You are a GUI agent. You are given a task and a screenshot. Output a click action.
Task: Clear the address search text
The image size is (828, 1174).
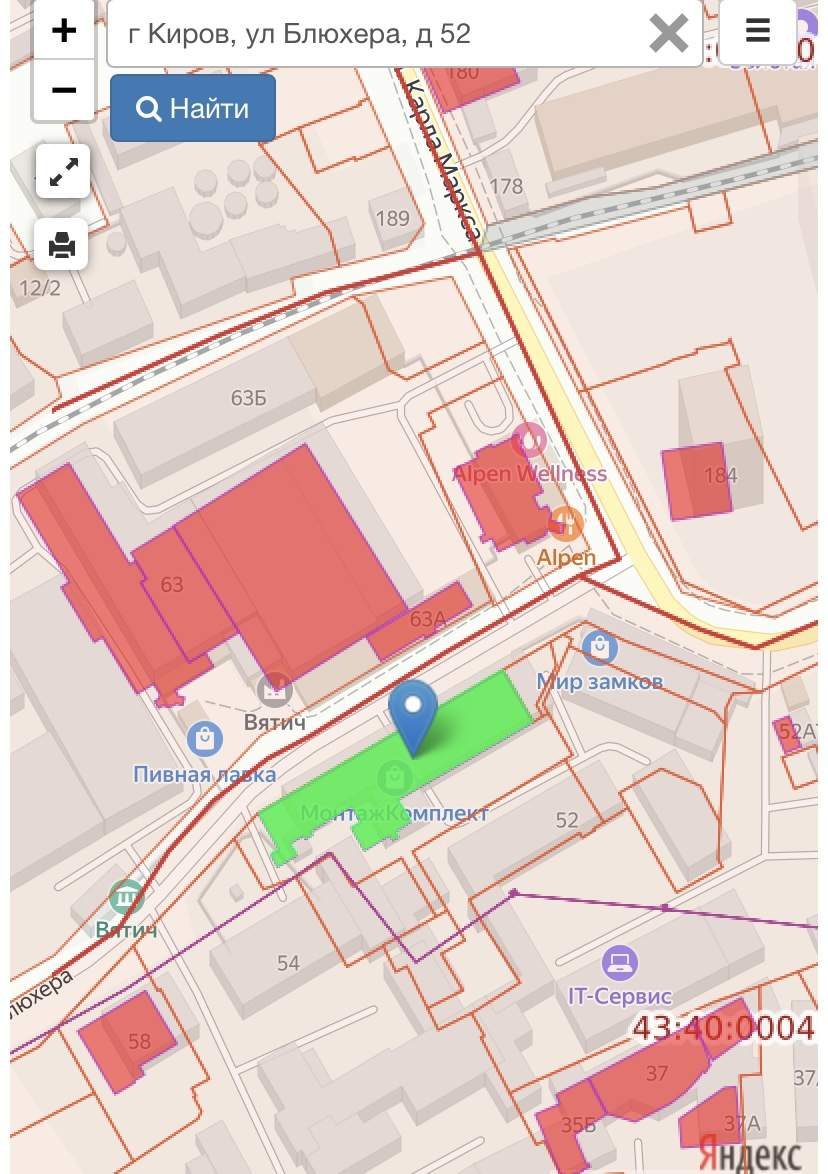click(x=668, y=34)
